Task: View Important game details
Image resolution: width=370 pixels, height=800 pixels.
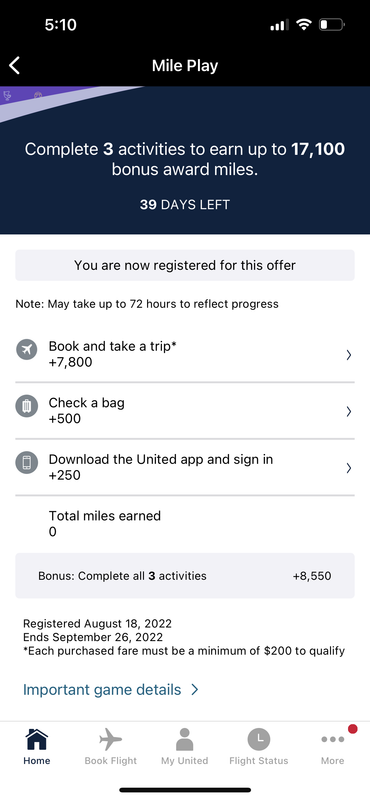Action: coord(111,690)
